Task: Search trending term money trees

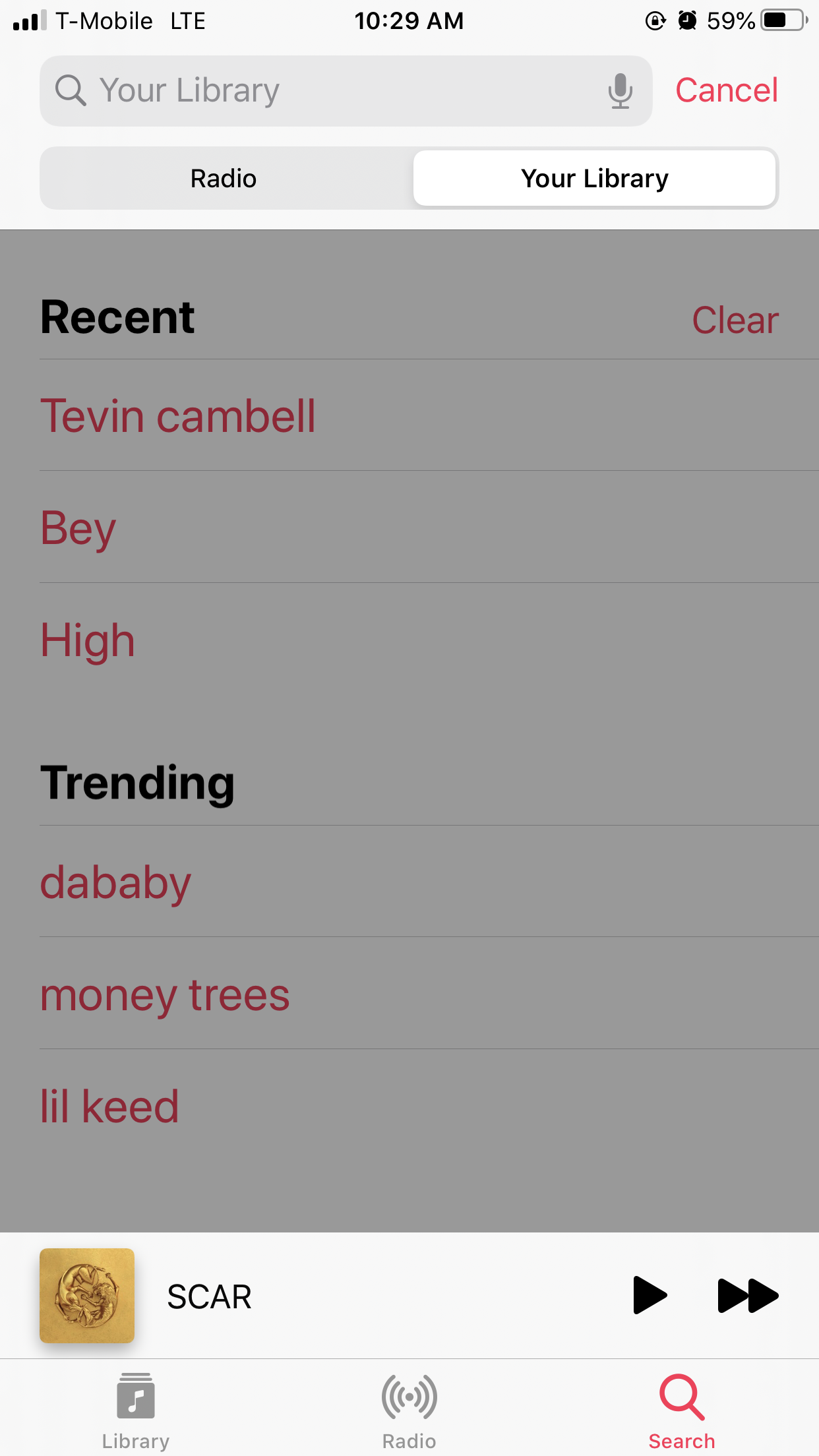Action: point(429,994)
